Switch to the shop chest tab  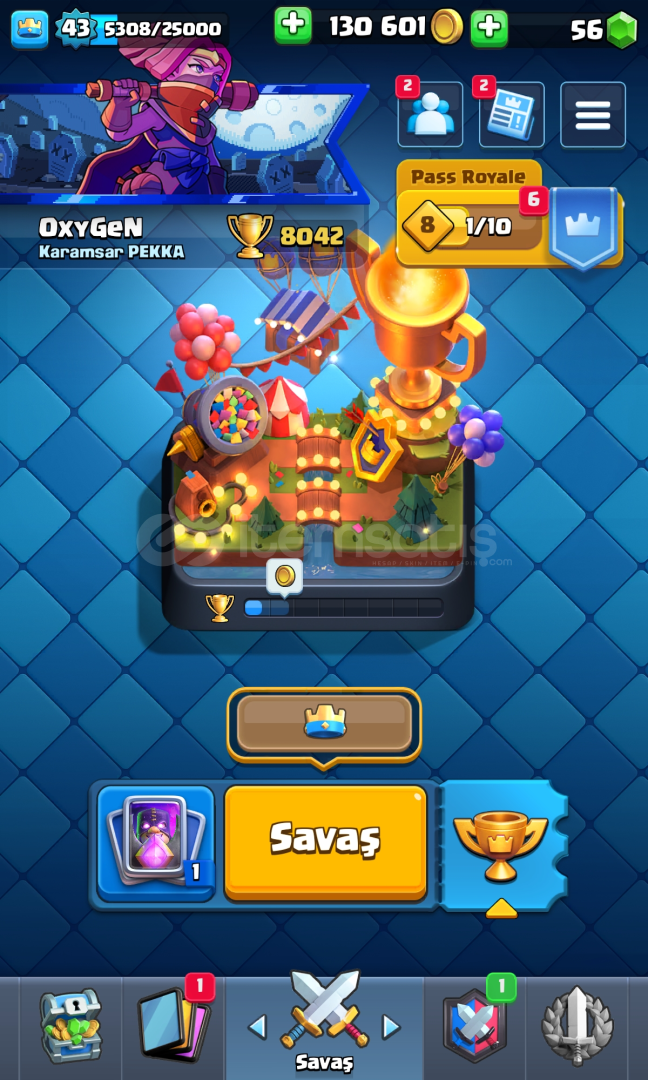tap(70, 1025)
